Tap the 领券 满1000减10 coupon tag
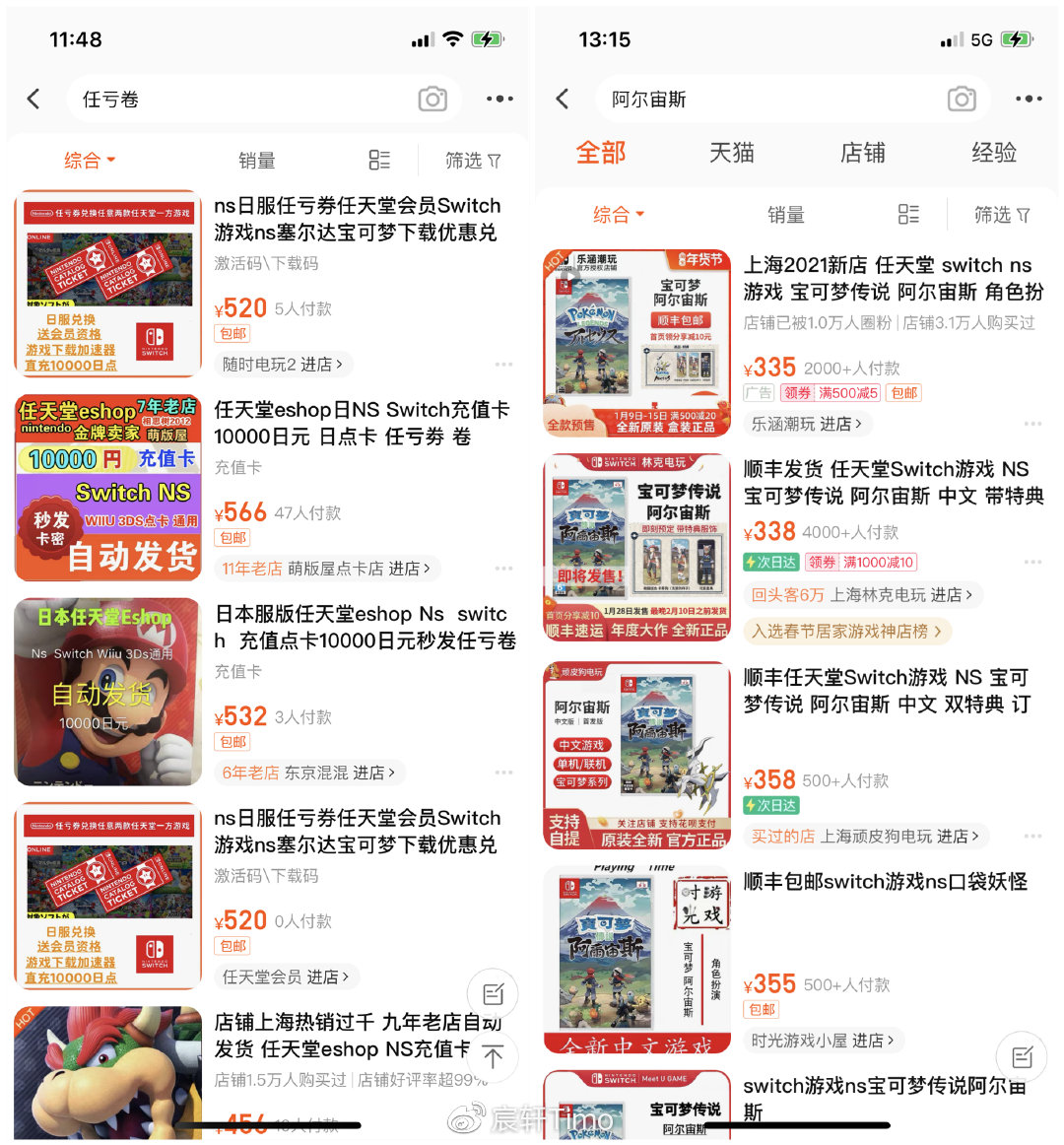 (x=864, y=562)
